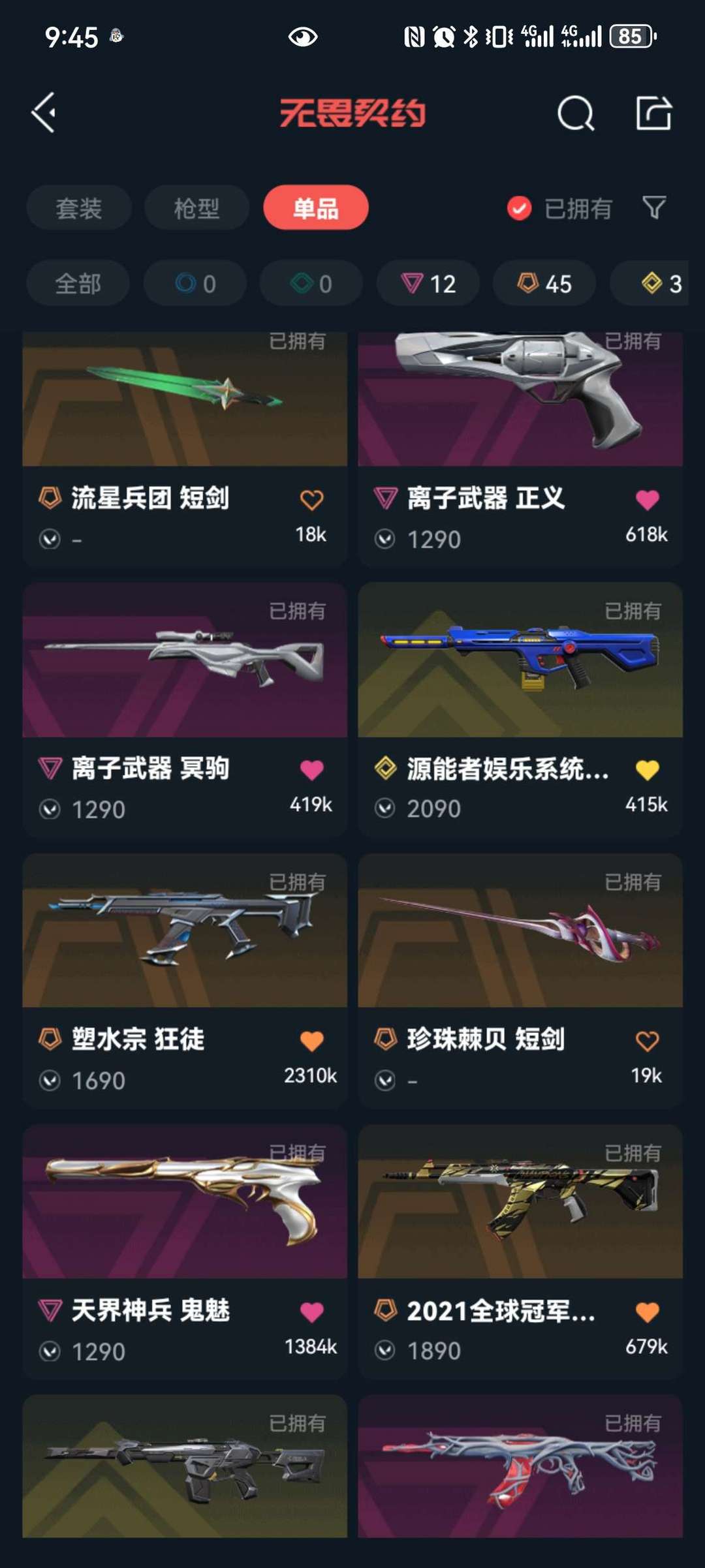Filter by the orange tier chip showing 45
The width and height of the screenshot is (705, 1568).
(x=544, y=284)
